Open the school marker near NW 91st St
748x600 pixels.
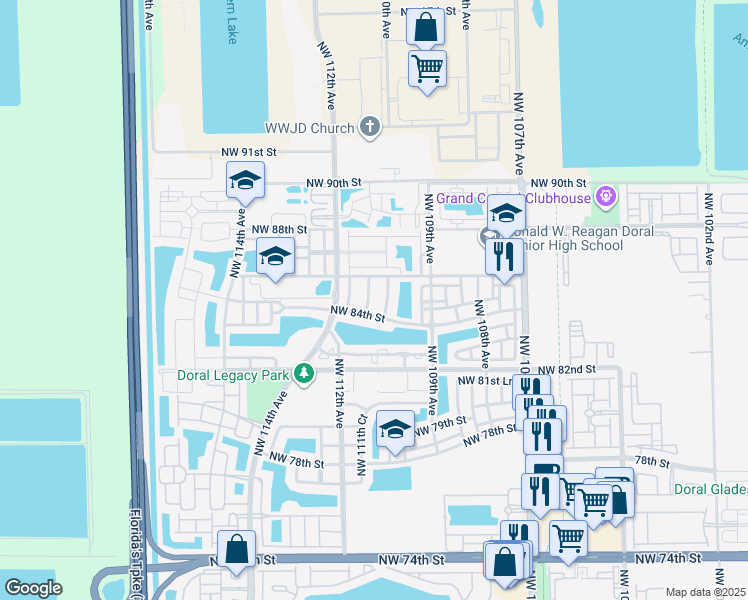point(244,181)
